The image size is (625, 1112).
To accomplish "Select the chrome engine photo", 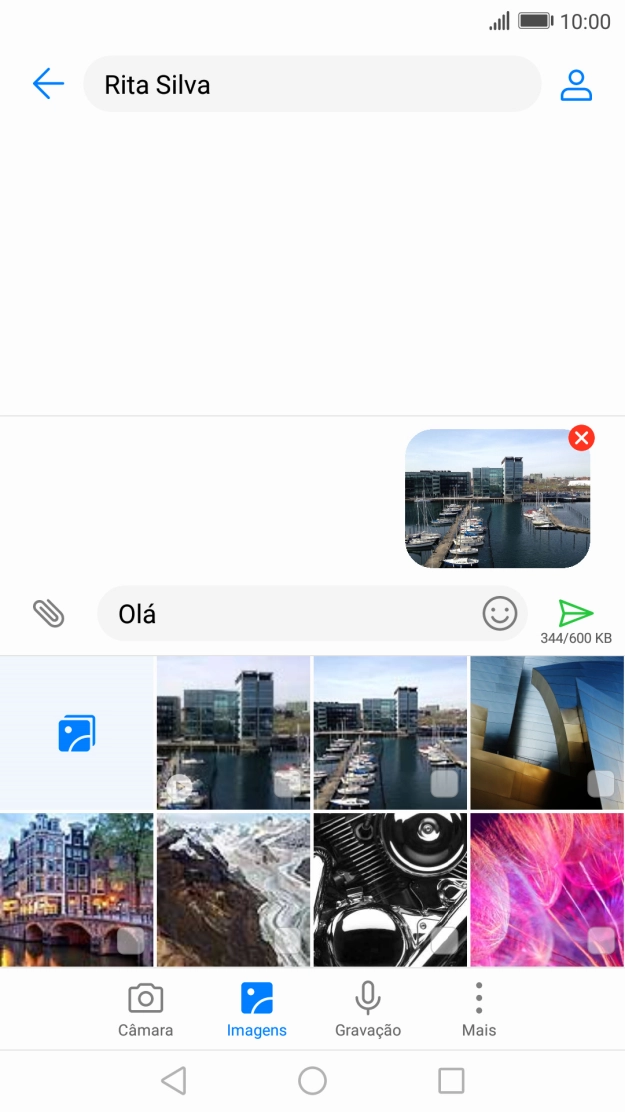I will pos(390,889).
